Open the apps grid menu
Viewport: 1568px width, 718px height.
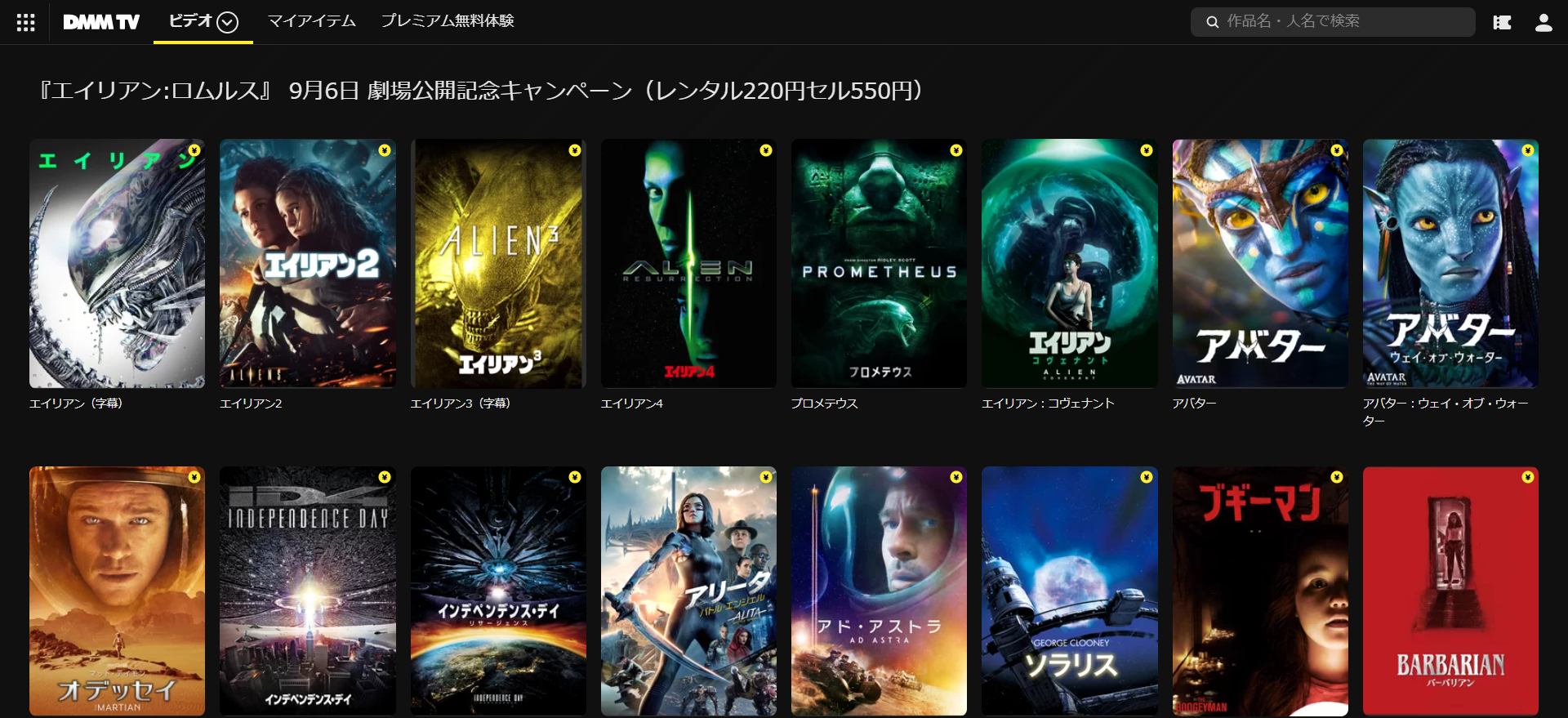pyautogui.click(x=25, y=22)
